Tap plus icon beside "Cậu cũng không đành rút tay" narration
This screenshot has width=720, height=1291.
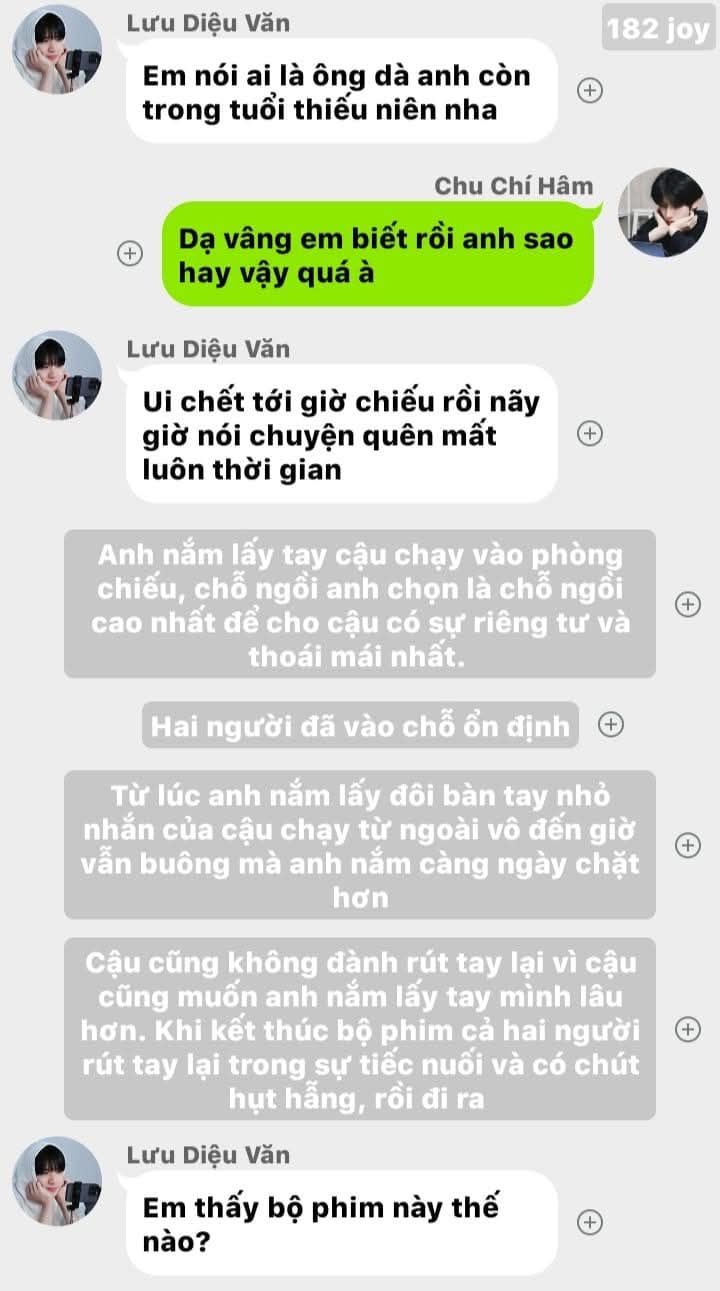[x=688, y=1028]
